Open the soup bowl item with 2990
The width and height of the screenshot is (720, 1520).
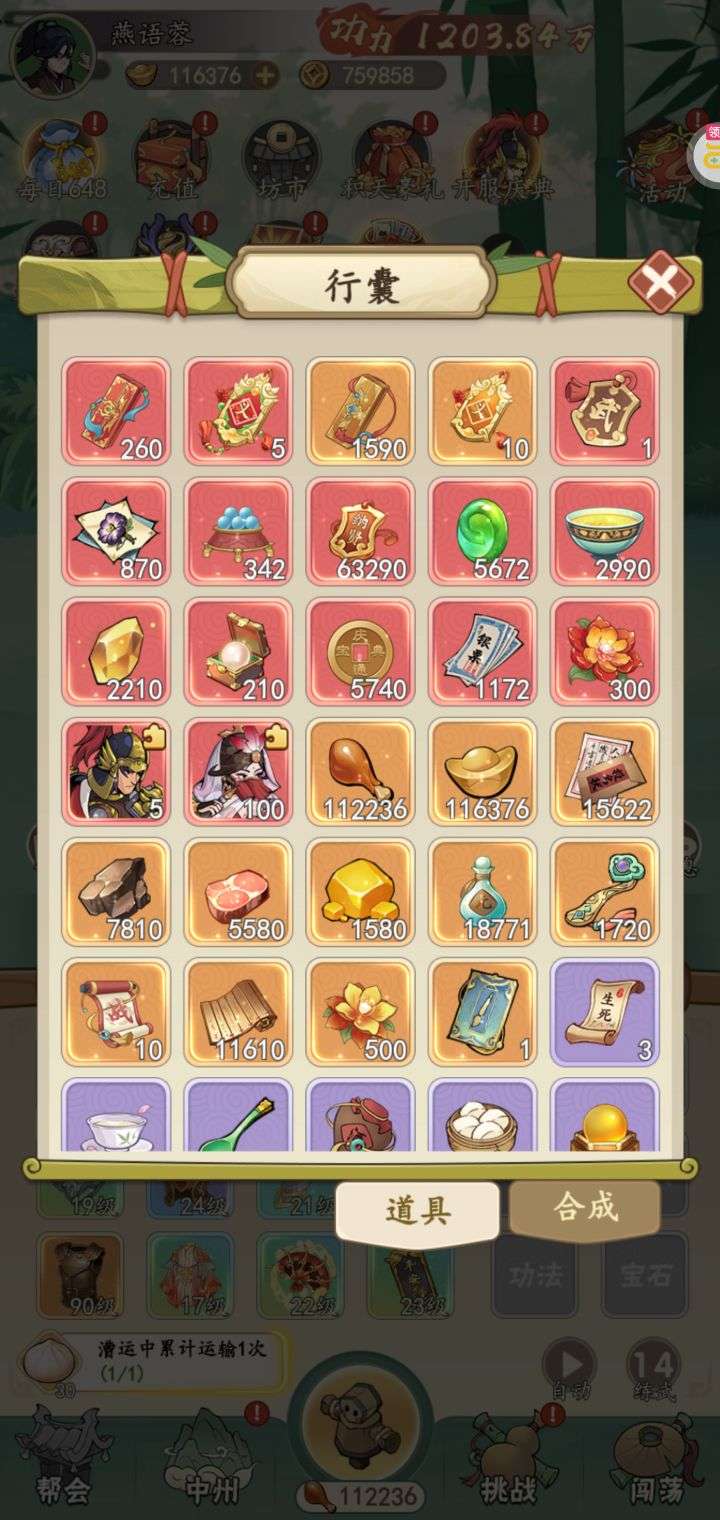pos(604,531)
